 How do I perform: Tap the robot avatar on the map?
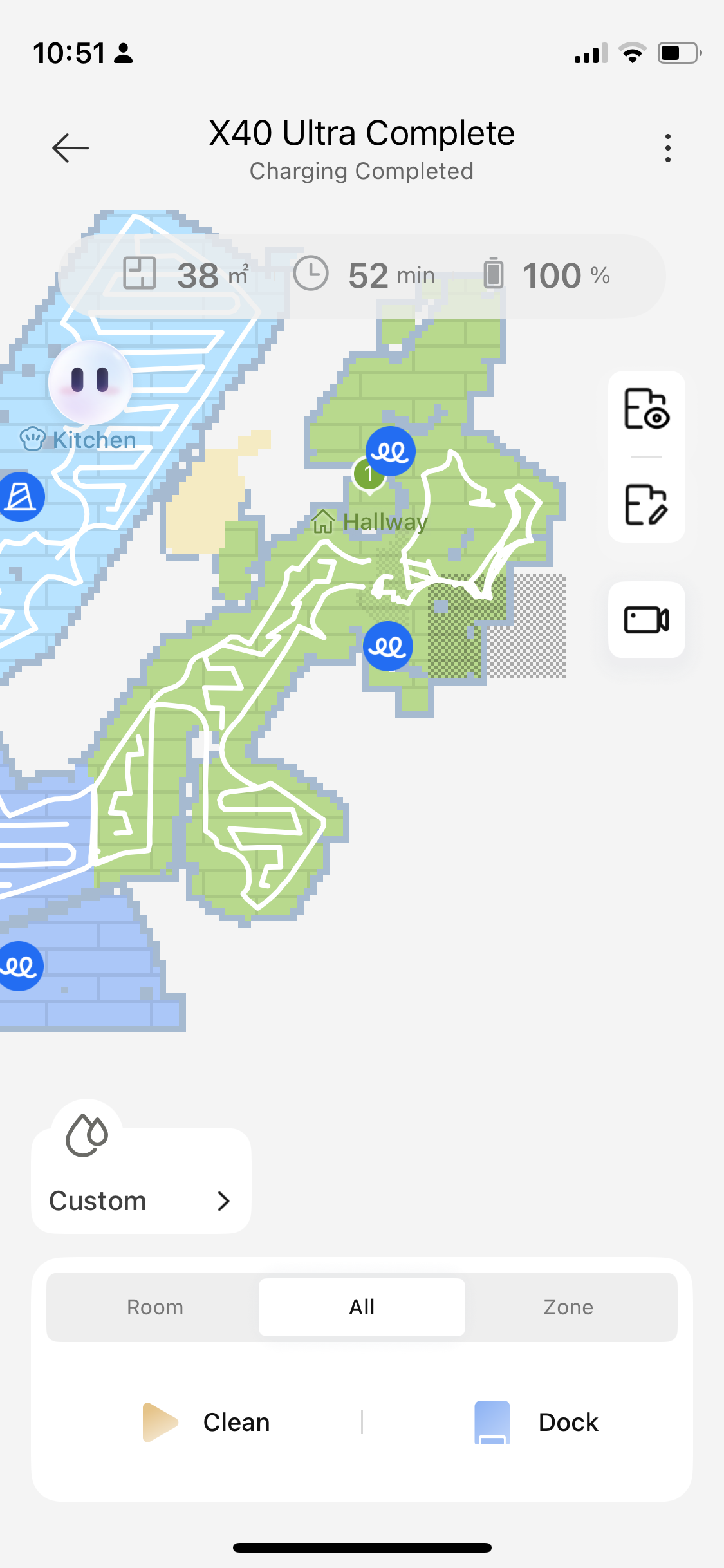(x=90, y=382)
